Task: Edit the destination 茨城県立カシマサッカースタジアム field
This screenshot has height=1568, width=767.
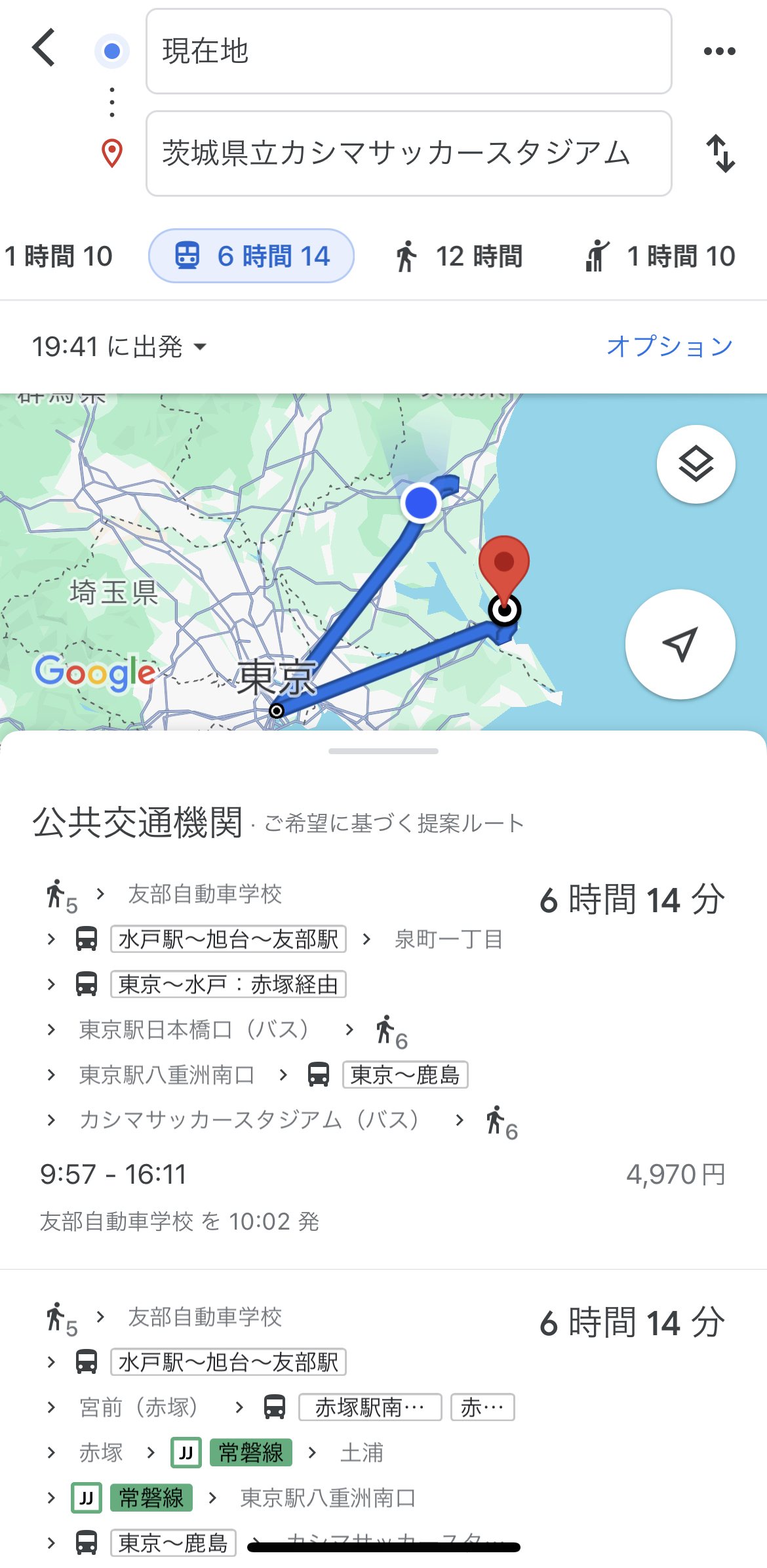Action: [409, 153]
